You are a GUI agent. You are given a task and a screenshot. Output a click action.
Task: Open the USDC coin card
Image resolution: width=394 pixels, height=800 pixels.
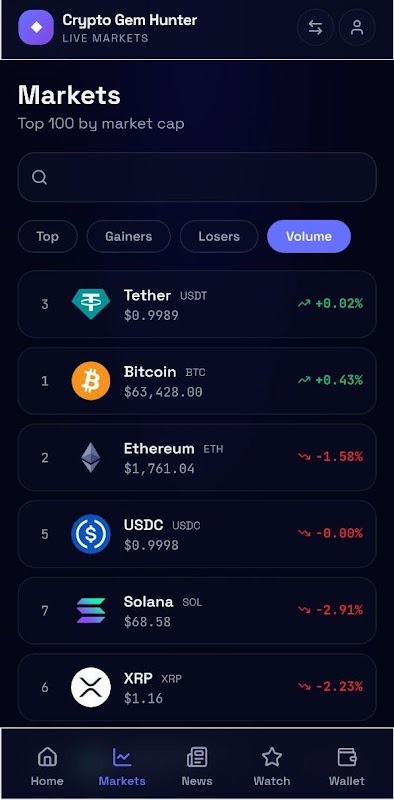point(197,534)
